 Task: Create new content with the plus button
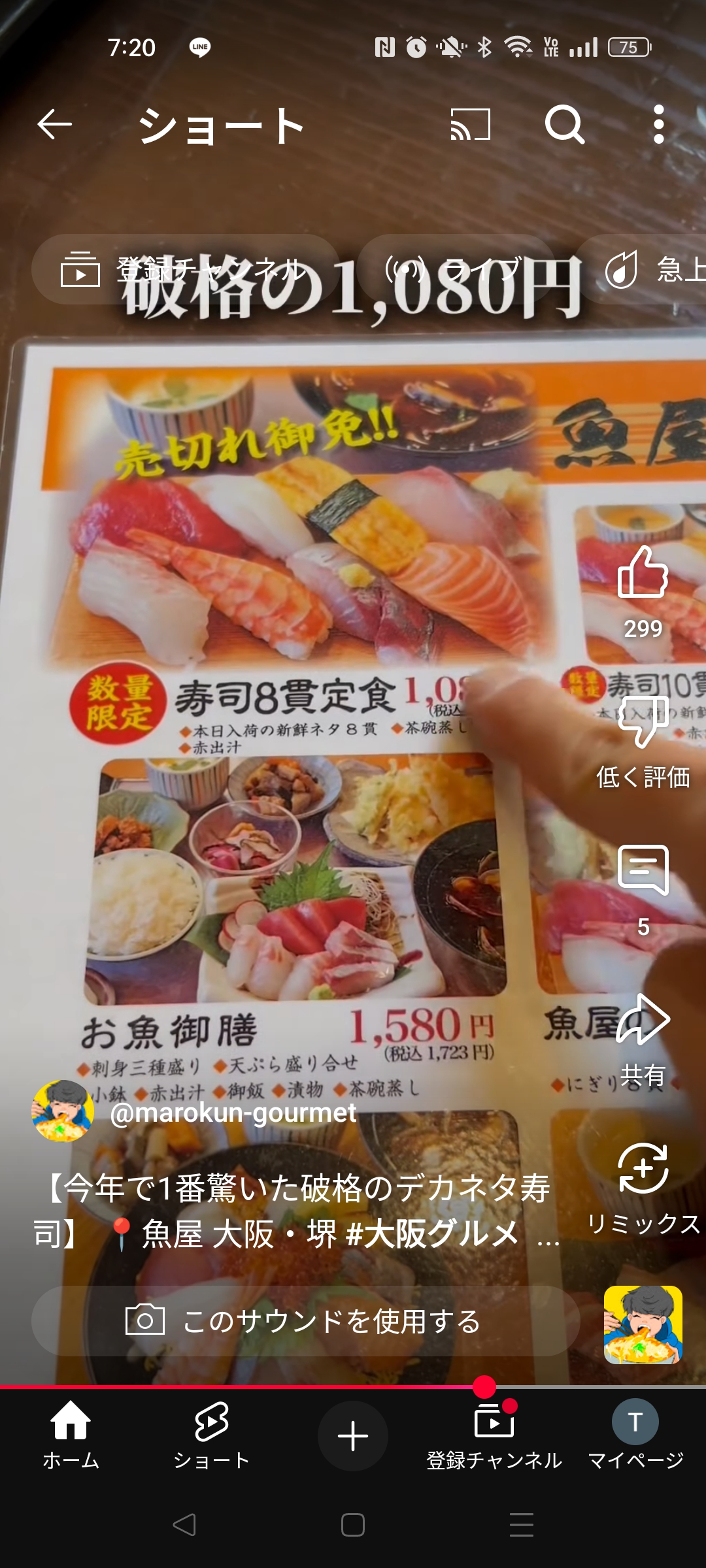(353, 1436)
